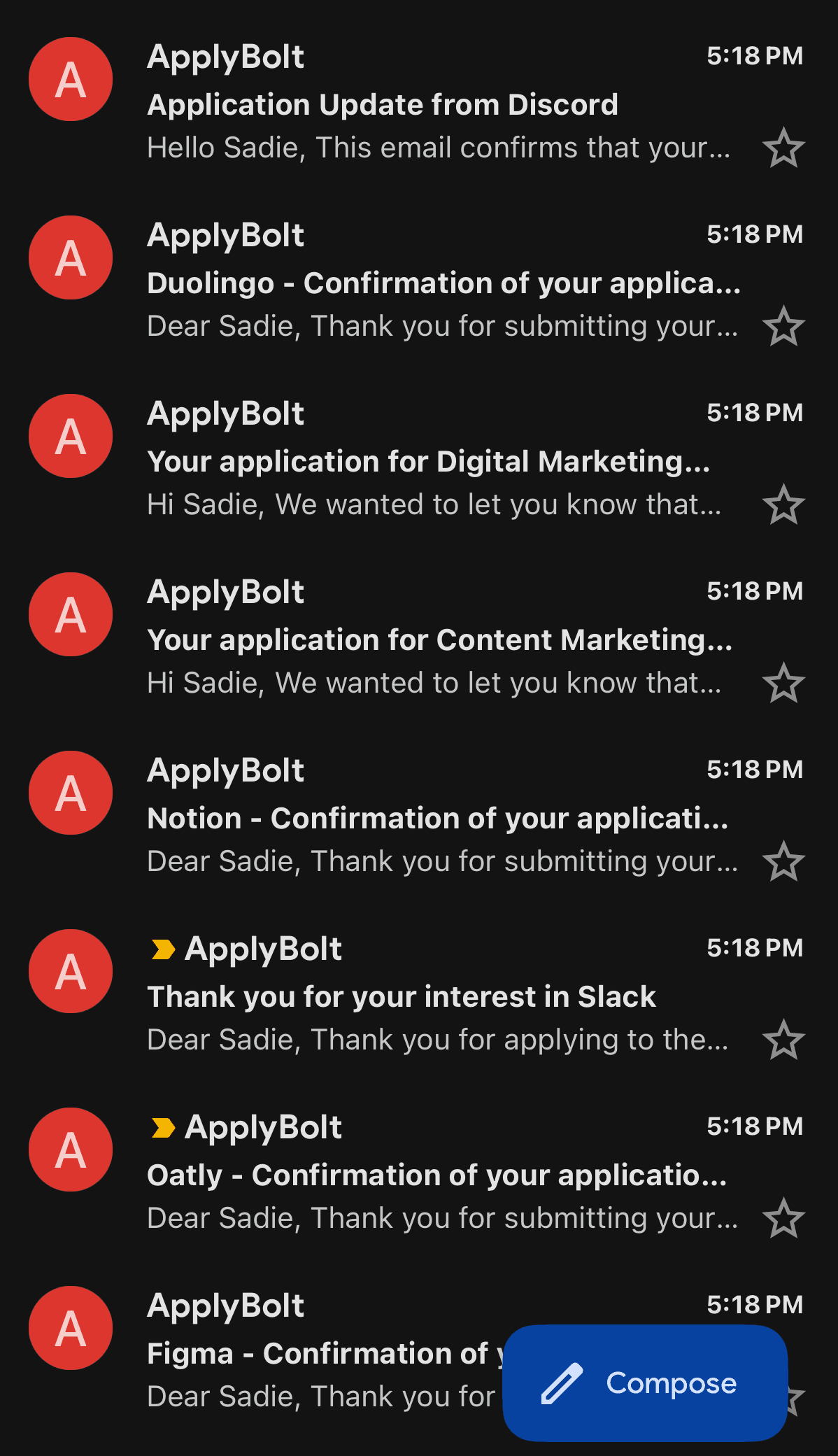This screenshot has height=1456, width=838.
Task: Select the avatar on the Figma confirmation email
Action: click(70, 1328)
